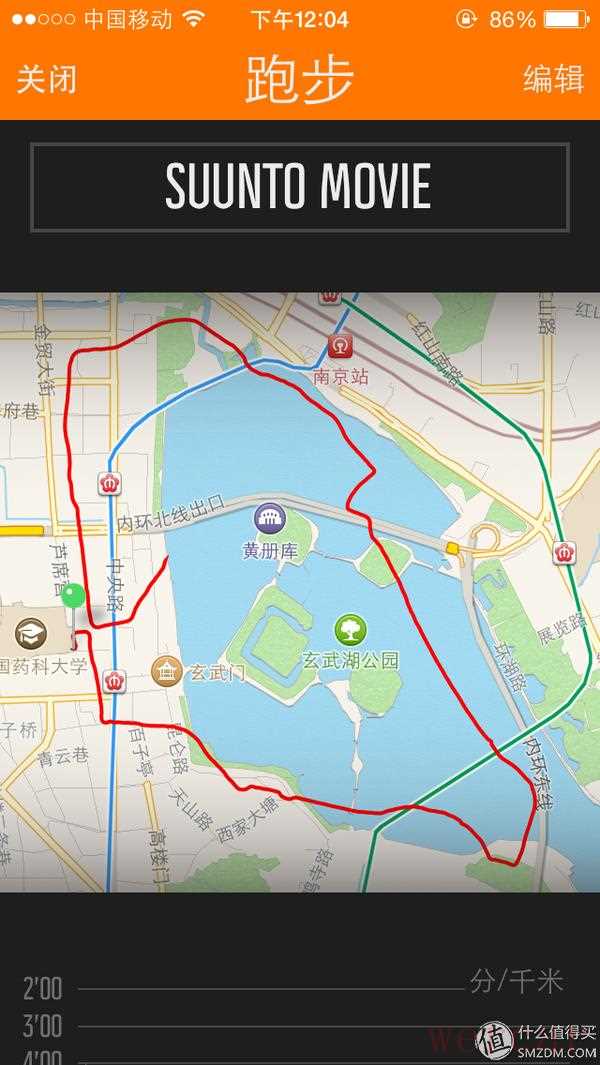Open the running route map

pos(300,591)
